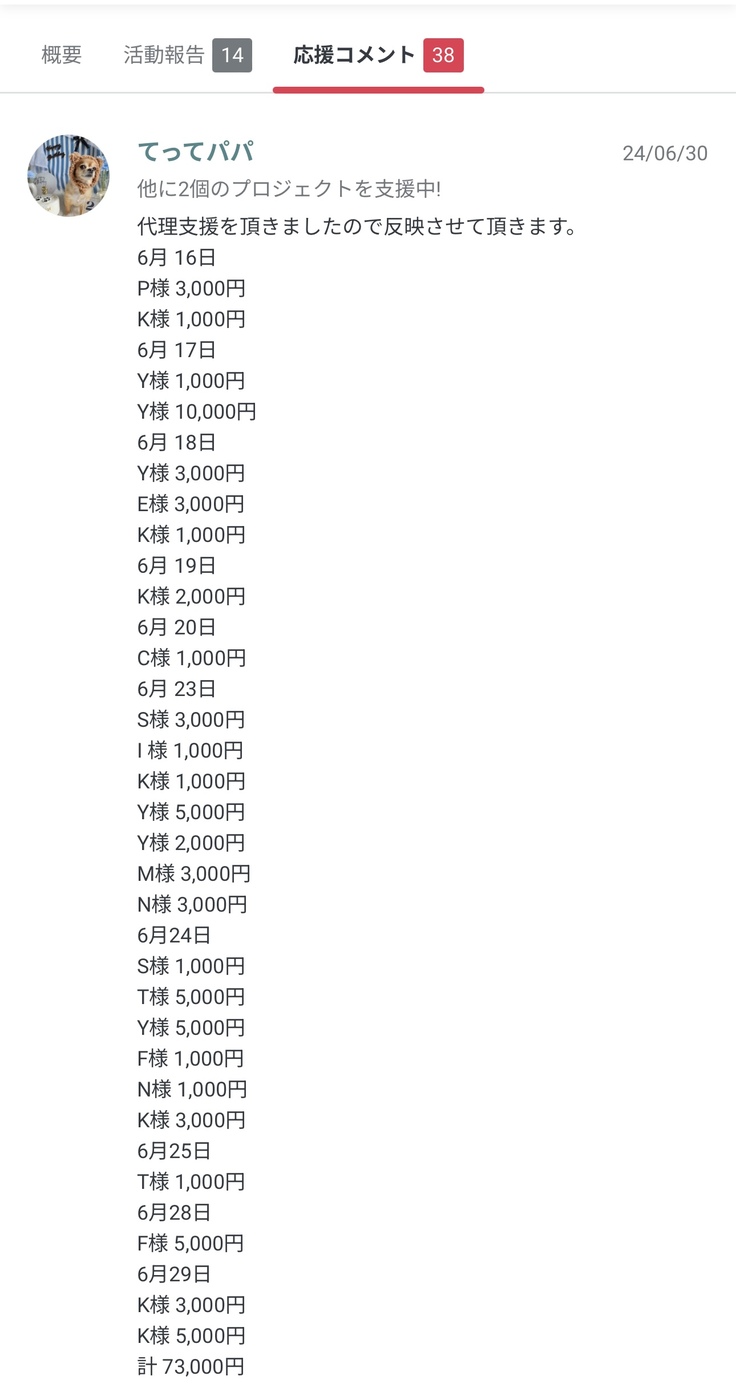Open the 活動報告 tab
Screen dimensions: 736x1384
[187, 55]
